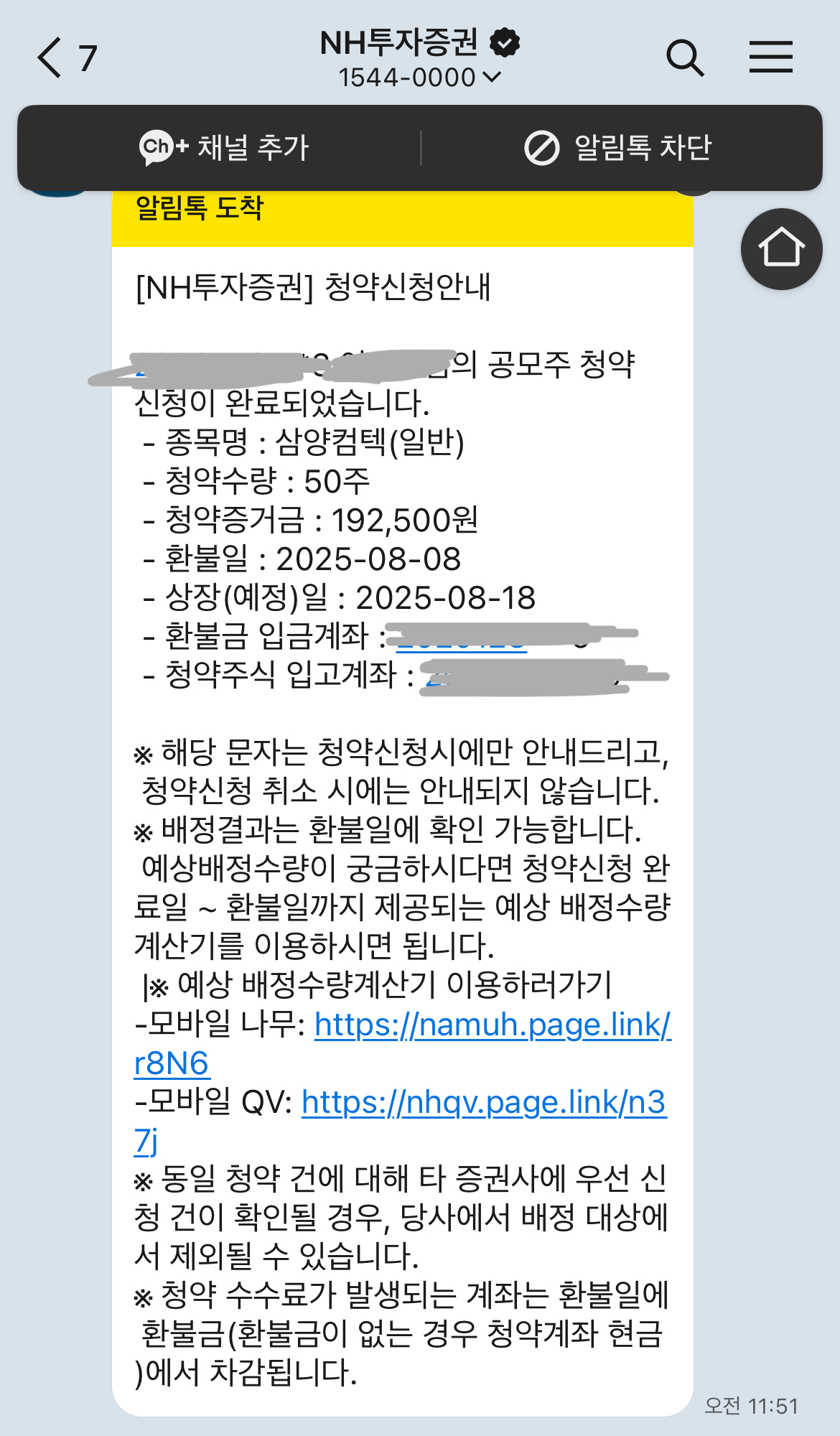Open the hamburger menu at top right
Image resolution: width=840 pixels, height=1436 pixels.
coord(770,57)
